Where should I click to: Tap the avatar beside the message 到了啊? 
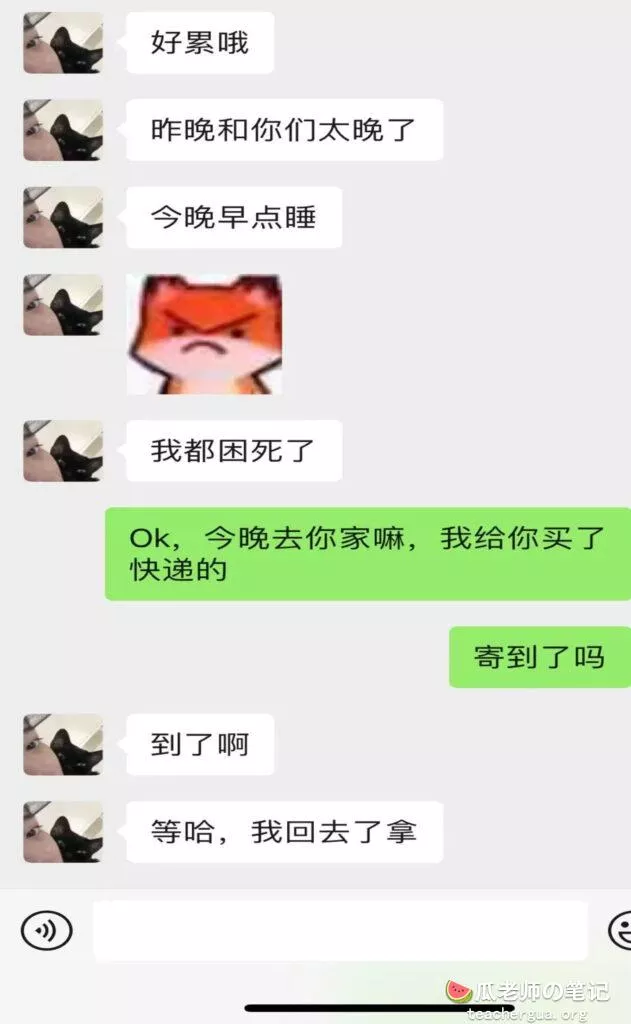tap(63, 744)
